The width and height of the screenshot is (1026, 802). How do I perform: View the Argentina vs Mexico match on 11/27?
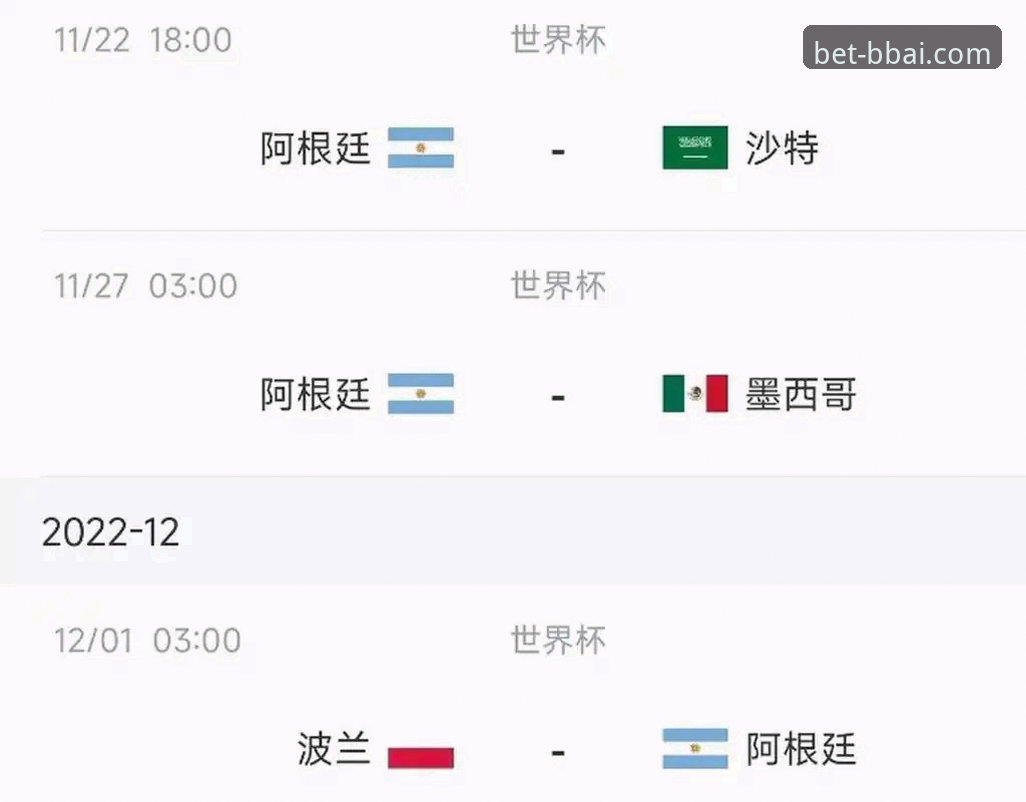pos(557,395)
